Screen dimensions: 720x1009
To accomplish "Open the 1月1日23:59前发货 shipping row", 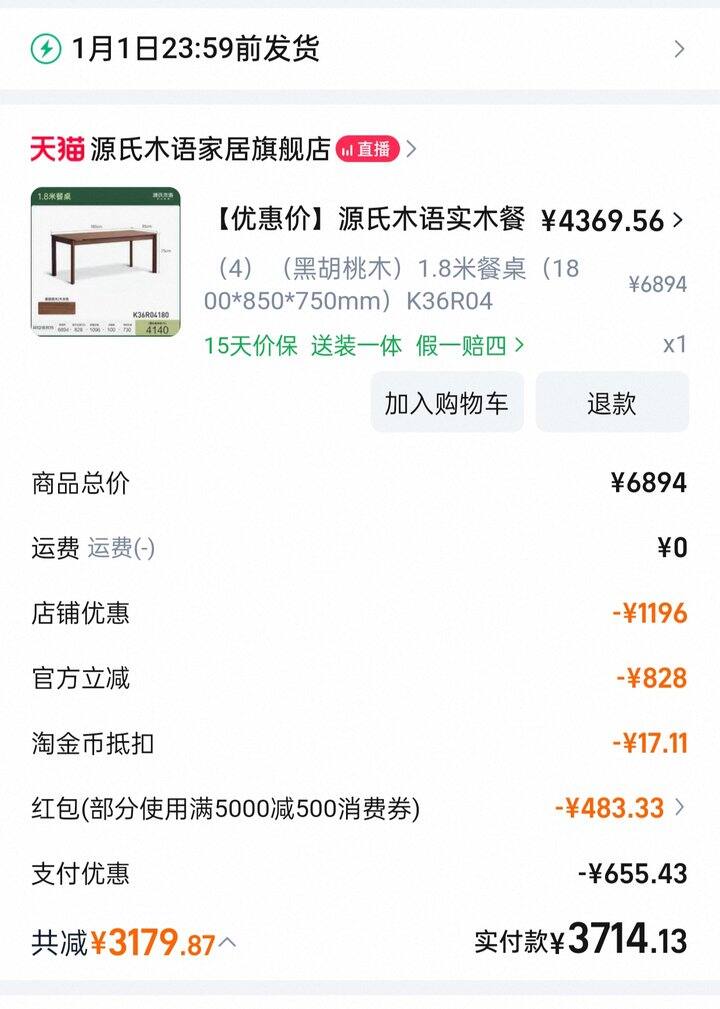I will click(x=358, y=48).
